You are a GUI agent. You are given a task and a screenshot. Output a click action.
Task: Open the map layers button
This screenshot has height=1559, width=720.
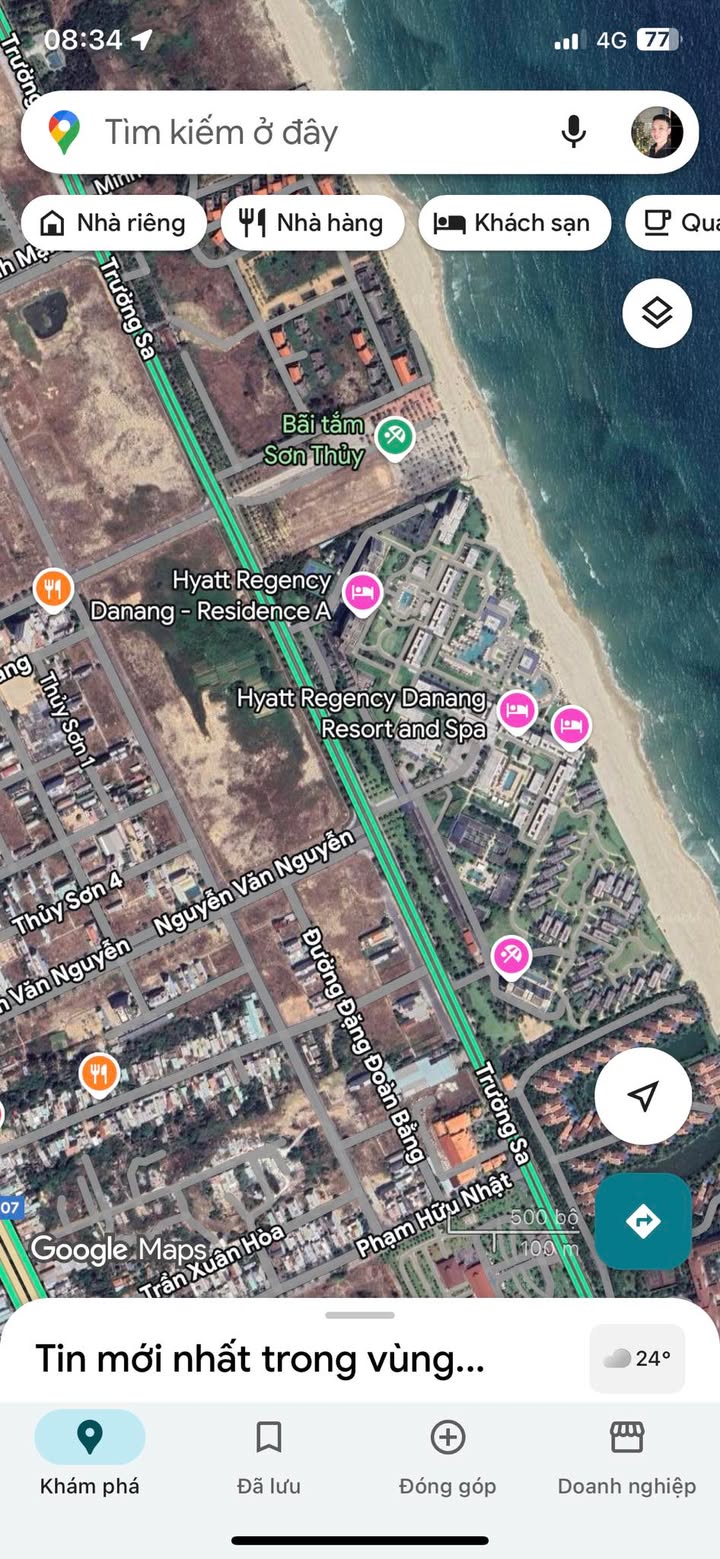(x=657, y=313)
